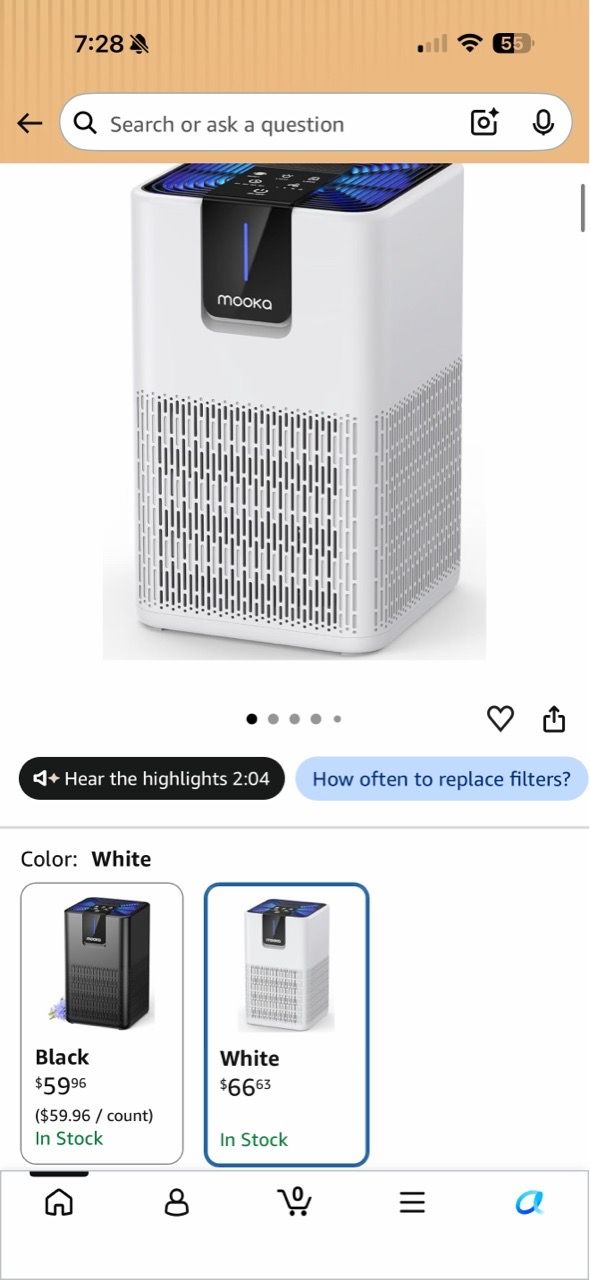Screen dimensions: 590x1280
Task: Open camera lens search
Action: point(484,123)
